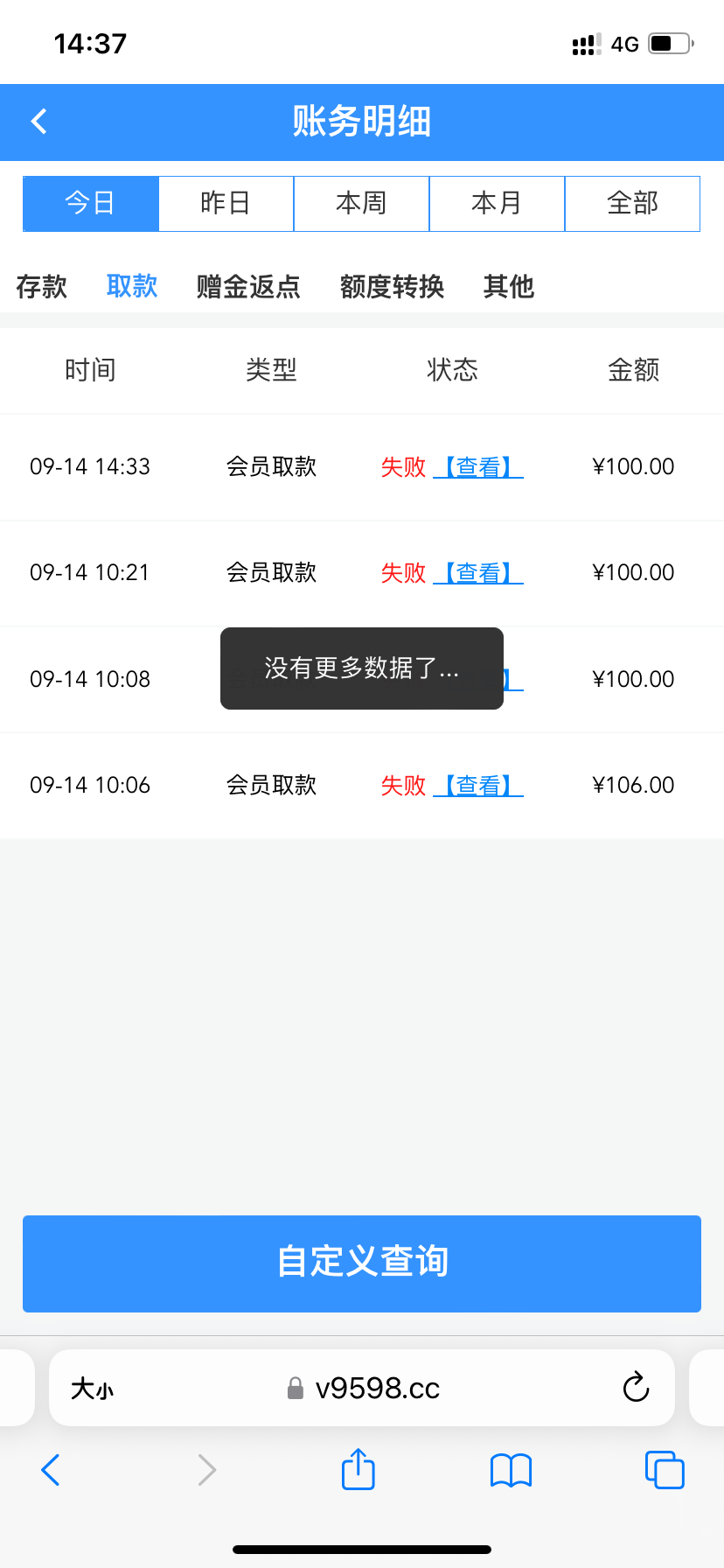View details of the ¥106.00 failed record
Screen dimensions: 724x1568
(x=477, y=785)
